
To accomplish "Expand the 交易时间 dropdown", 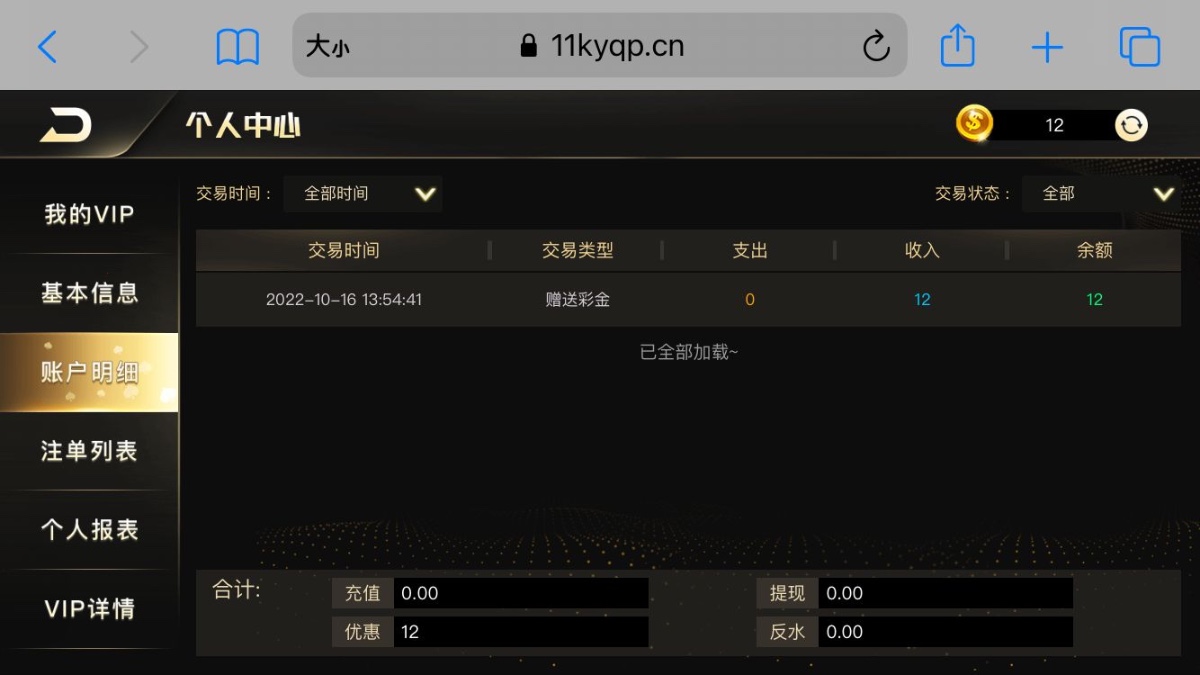I will 363,194.
